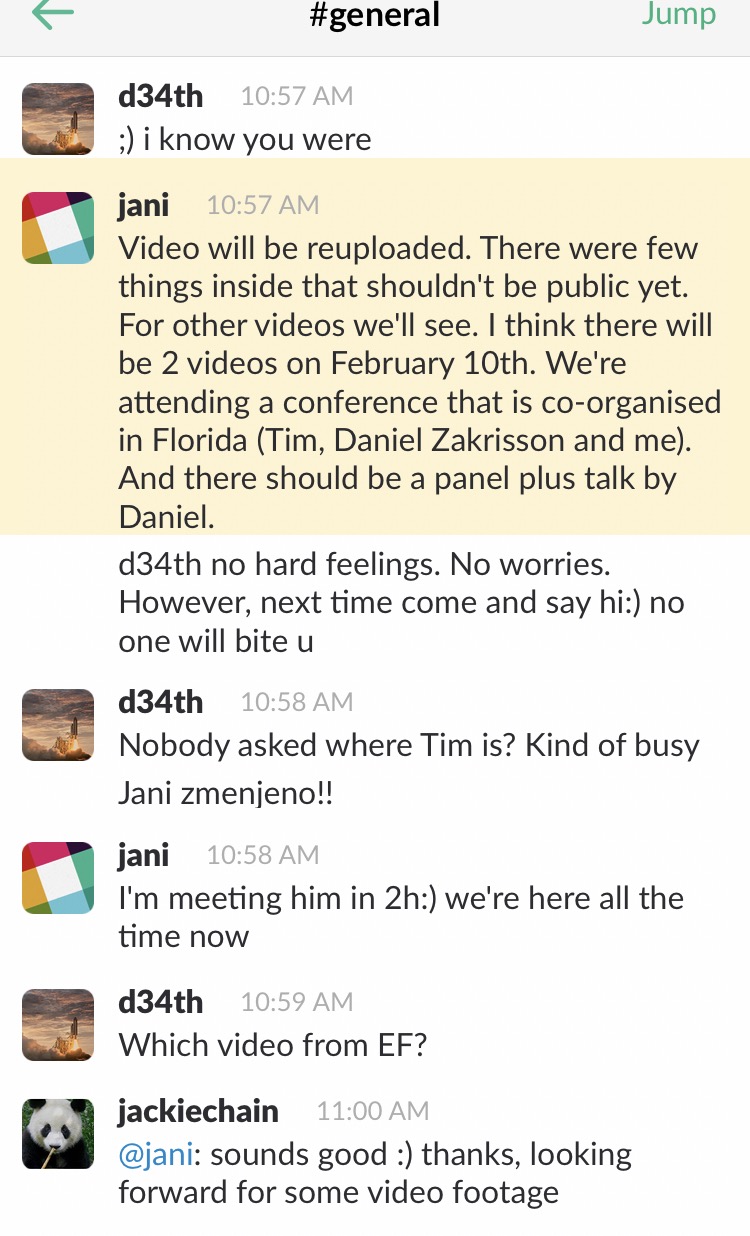Go back using the green arrow
The width and height of the screenshot is (750, 1236).
[x=53, y=13]
